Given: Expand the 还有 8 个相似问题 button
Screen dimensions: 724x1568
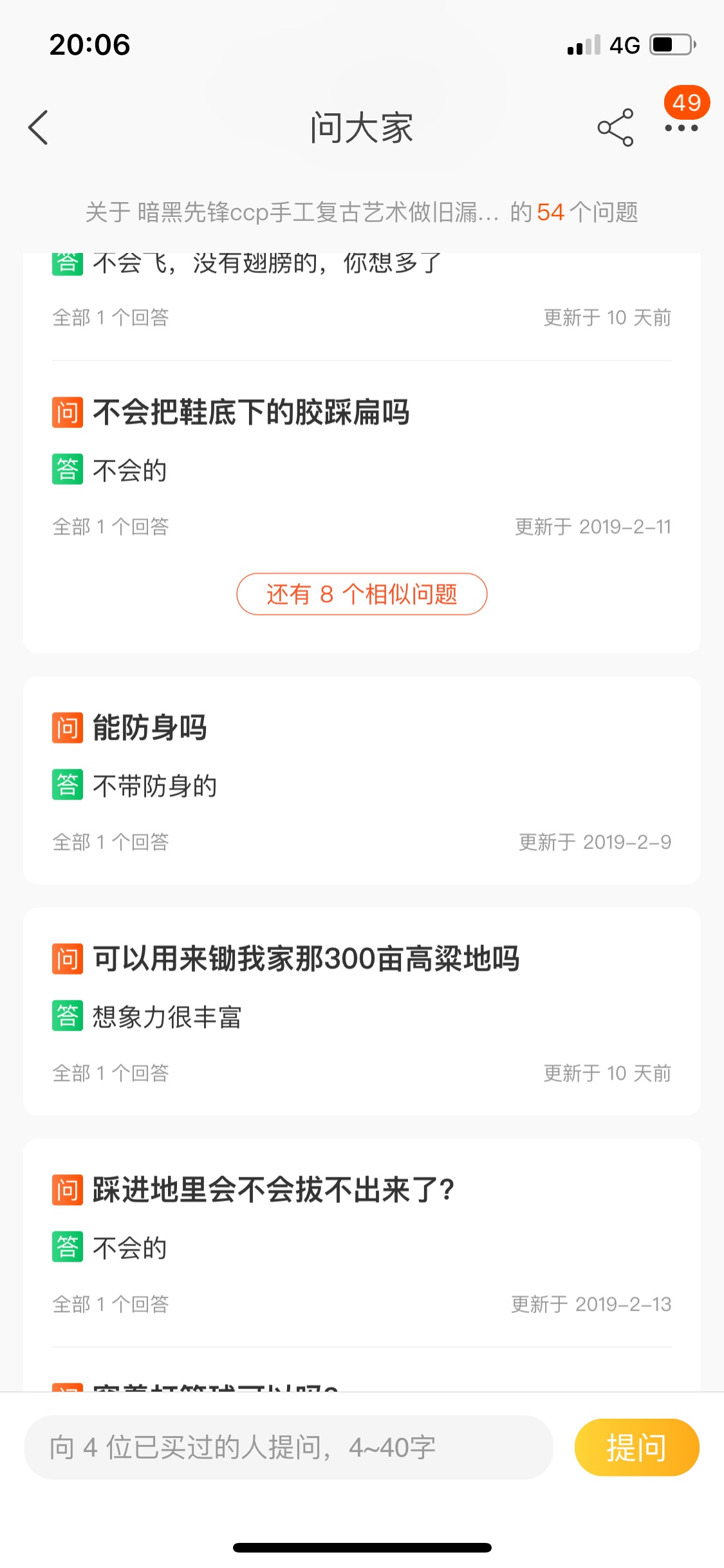Looking at the screenshot, I should (x=362, y=593).
